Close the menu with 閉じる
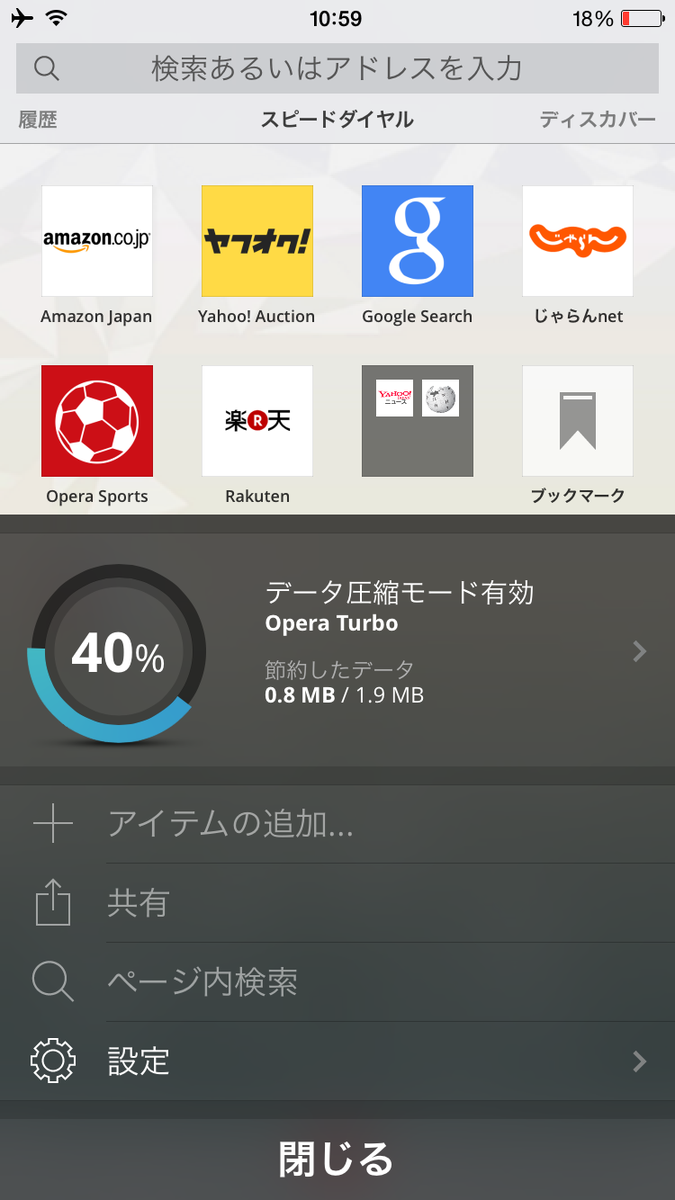675x1200 pixels. (x=337, y=1160)
